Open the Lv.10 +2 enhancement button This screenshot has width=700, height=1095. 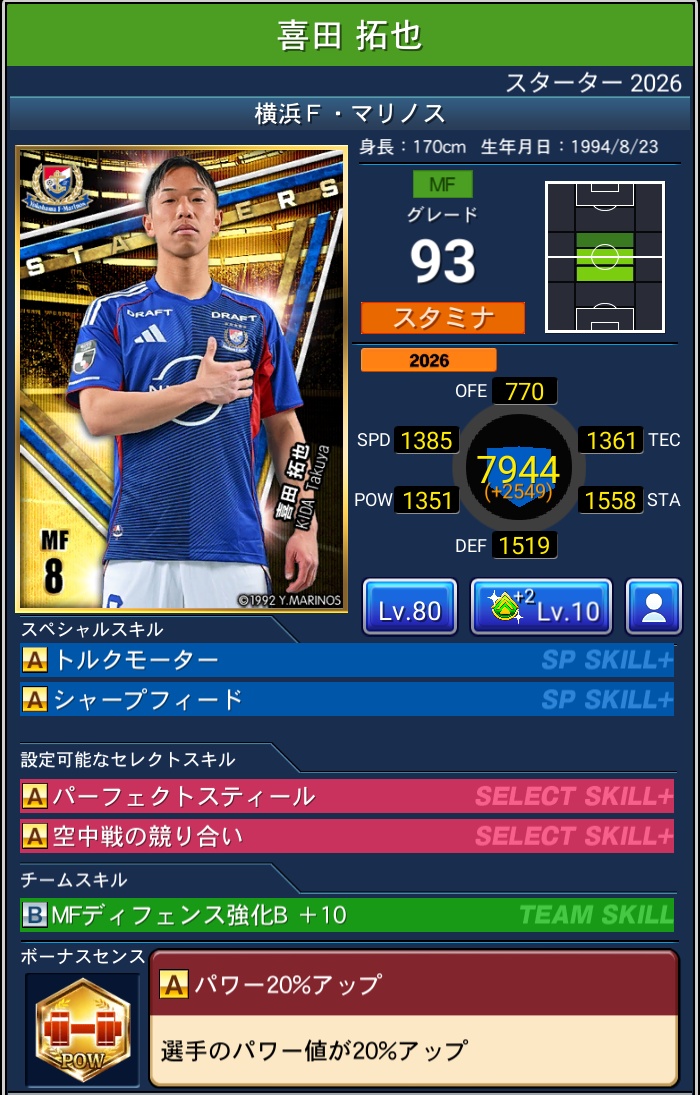click(x=541, y=607)
